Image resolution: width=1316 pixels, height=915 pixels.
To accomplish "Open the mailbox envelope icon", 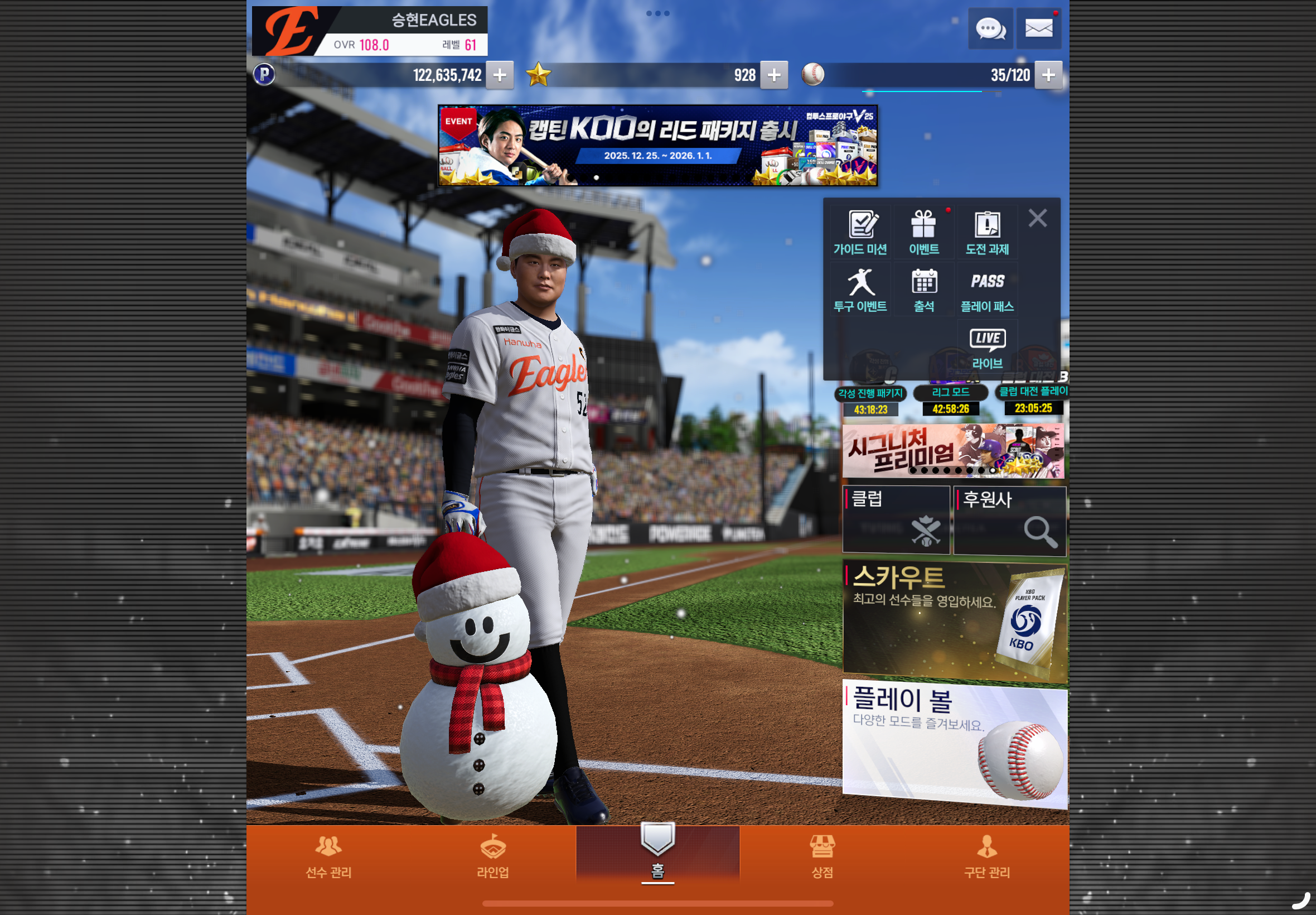I will click(1038, 28).
